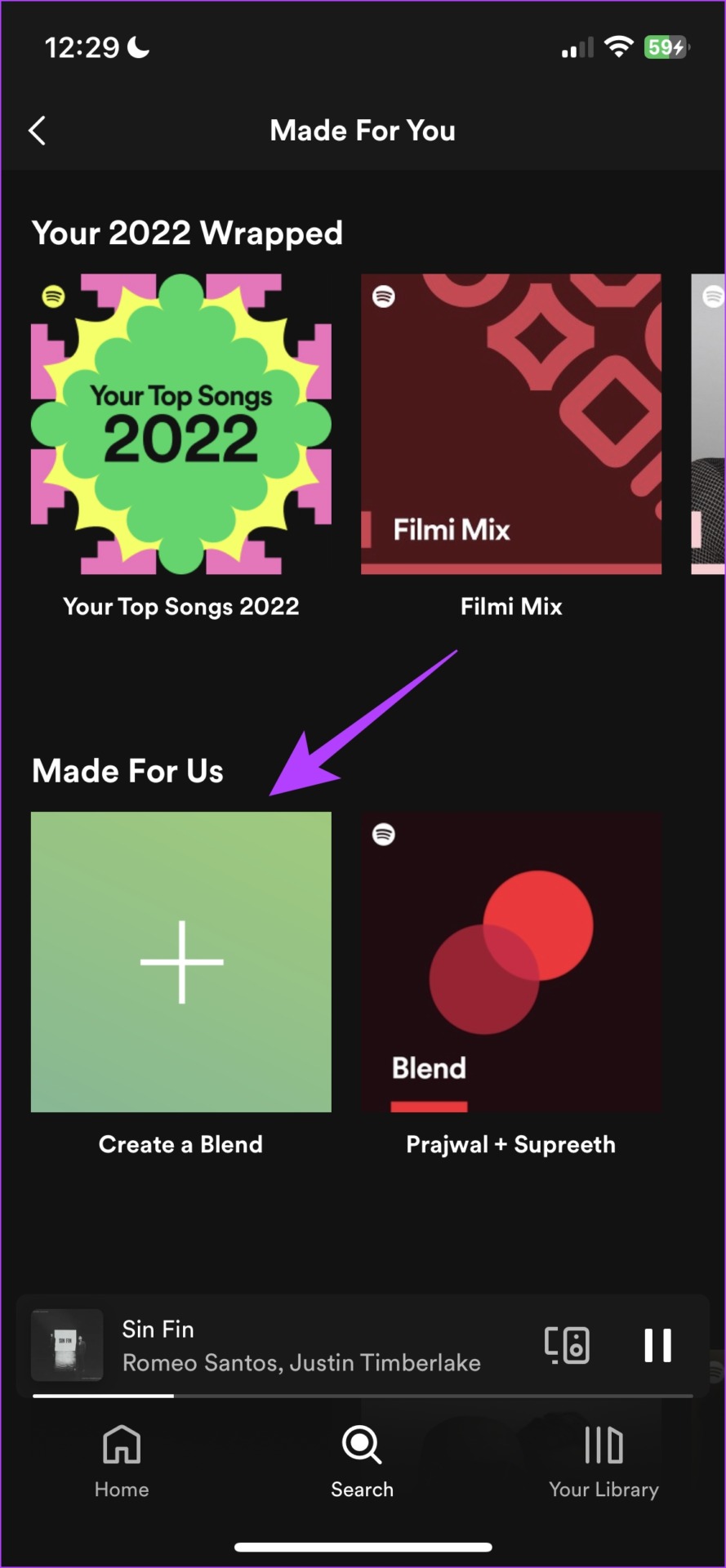This screenshot has width=726, height=1568.
Task: Open Your Top Songs 2022 playlist
Action: (181, 424)
